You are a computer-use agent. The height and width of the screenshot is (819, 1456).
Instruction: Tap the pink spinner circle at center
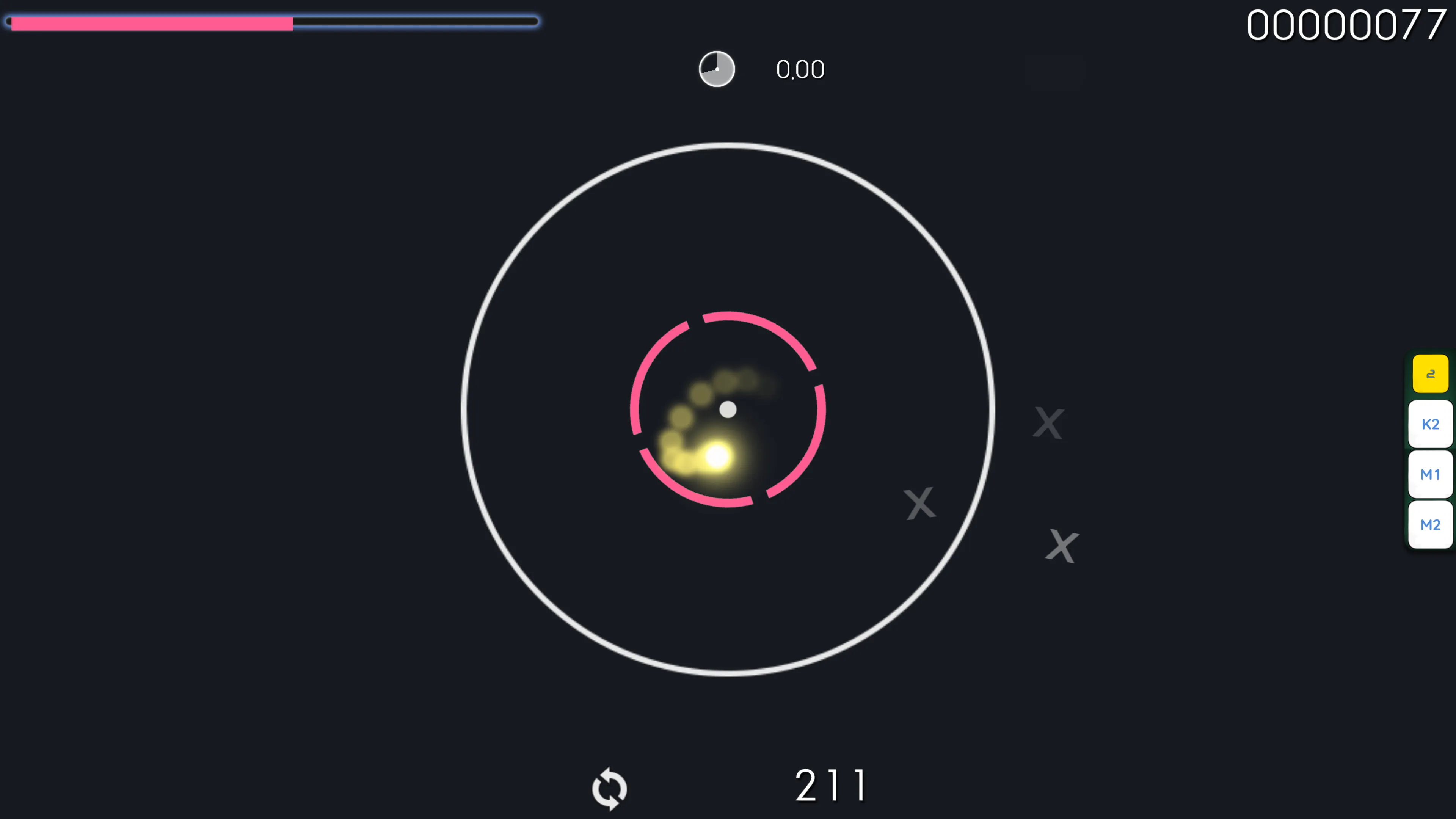pos(728,409)
